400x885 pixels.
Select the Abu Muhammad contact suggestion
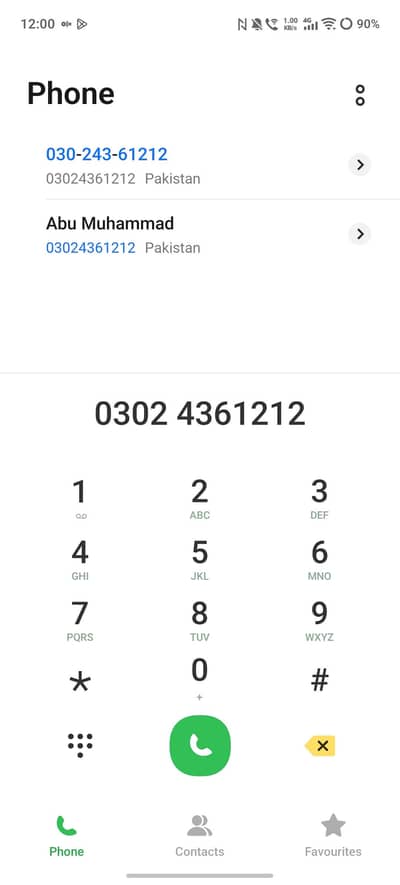(195, 234)
